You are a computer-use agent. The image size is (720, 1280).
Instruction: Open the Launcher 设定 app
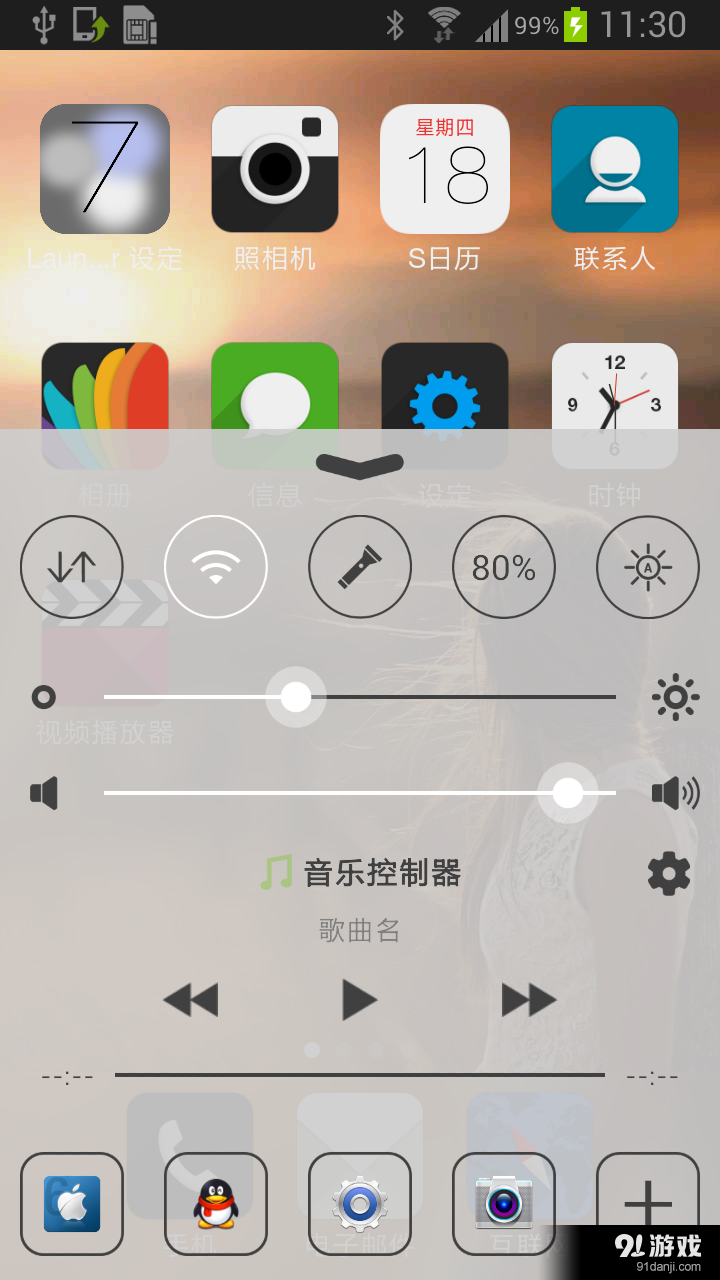(x=105, y=188)
